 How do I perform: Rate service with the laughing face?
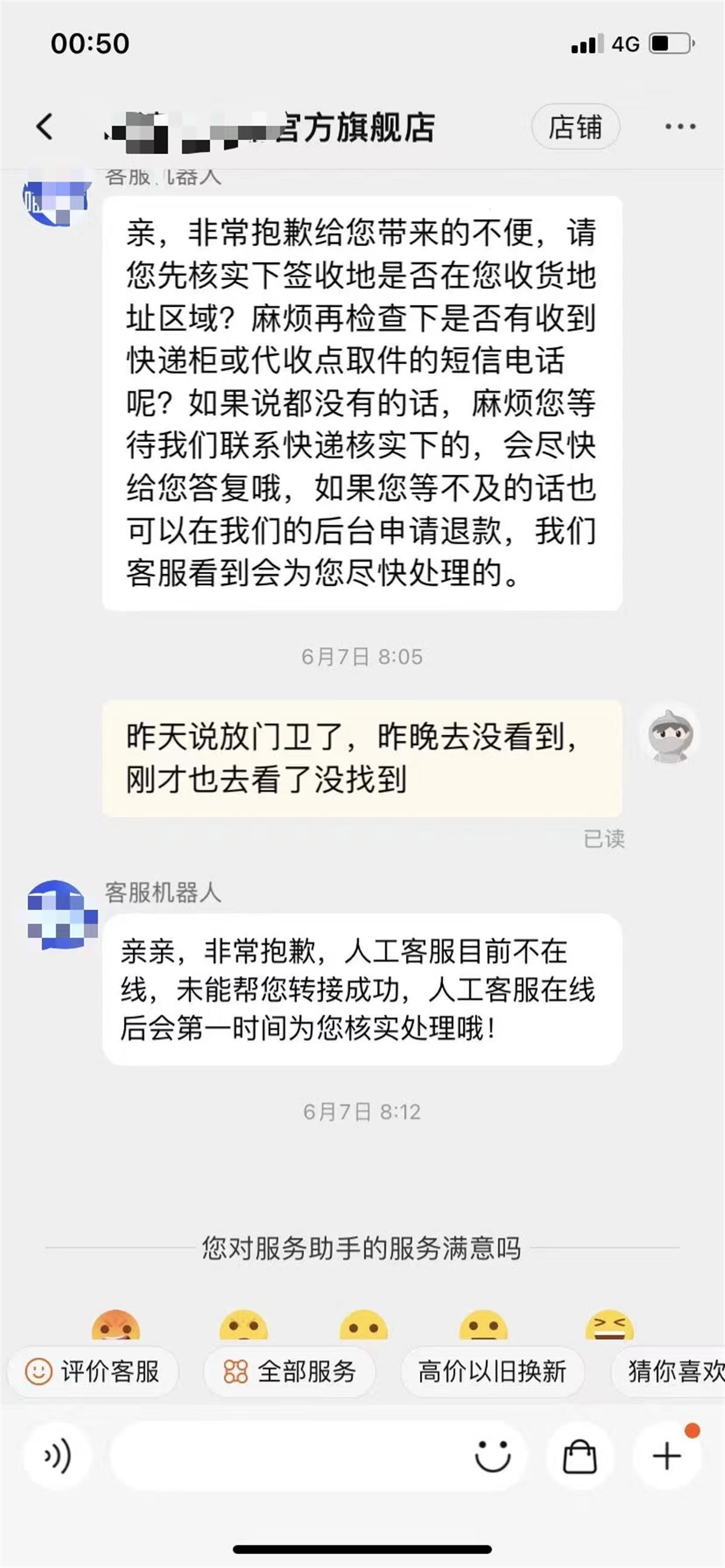pos(609,1326)
